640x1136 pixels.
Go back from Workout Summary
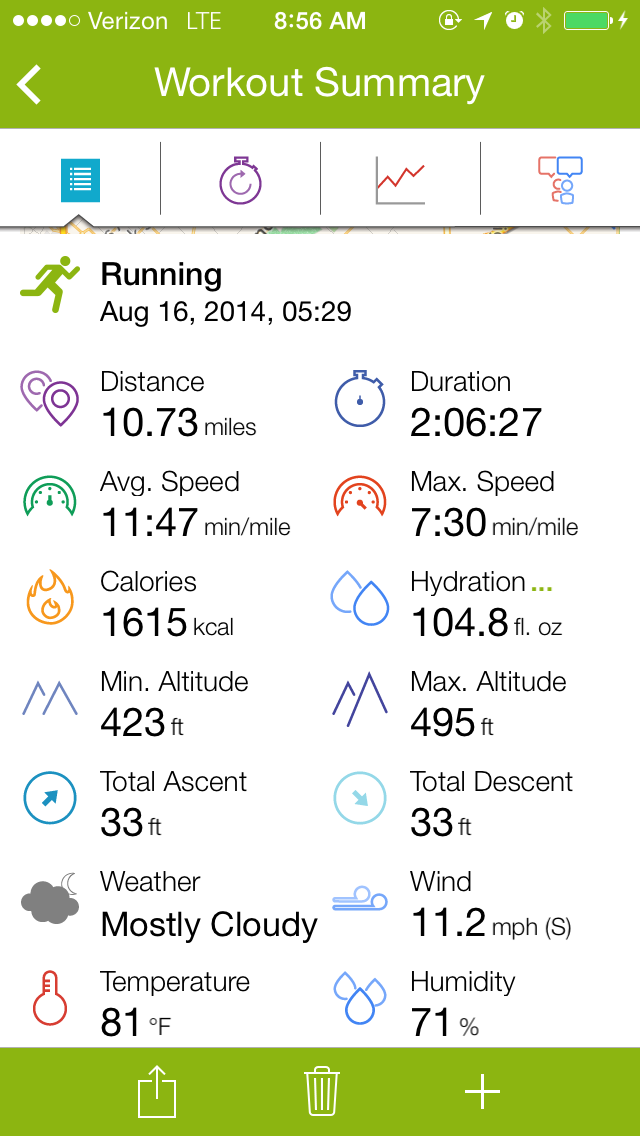pos(29,83)
